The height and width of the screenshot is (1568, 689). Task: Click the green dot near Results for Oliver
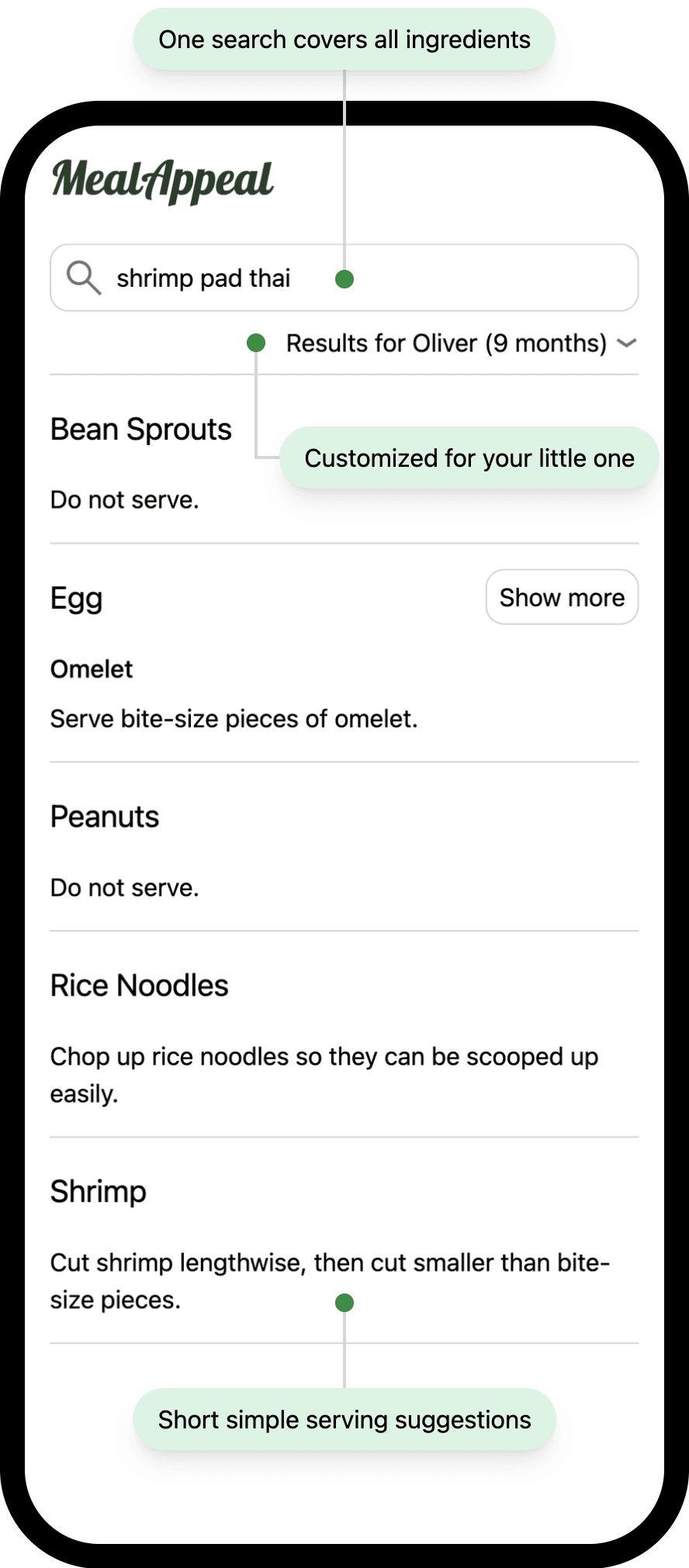(x=256, y=343)
